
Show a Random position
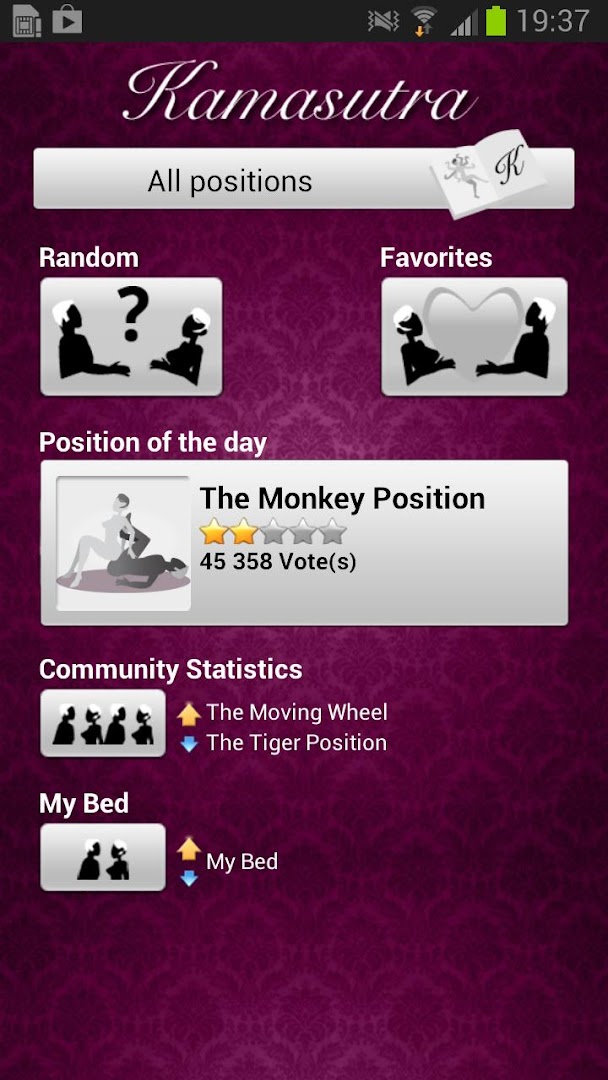131,337
